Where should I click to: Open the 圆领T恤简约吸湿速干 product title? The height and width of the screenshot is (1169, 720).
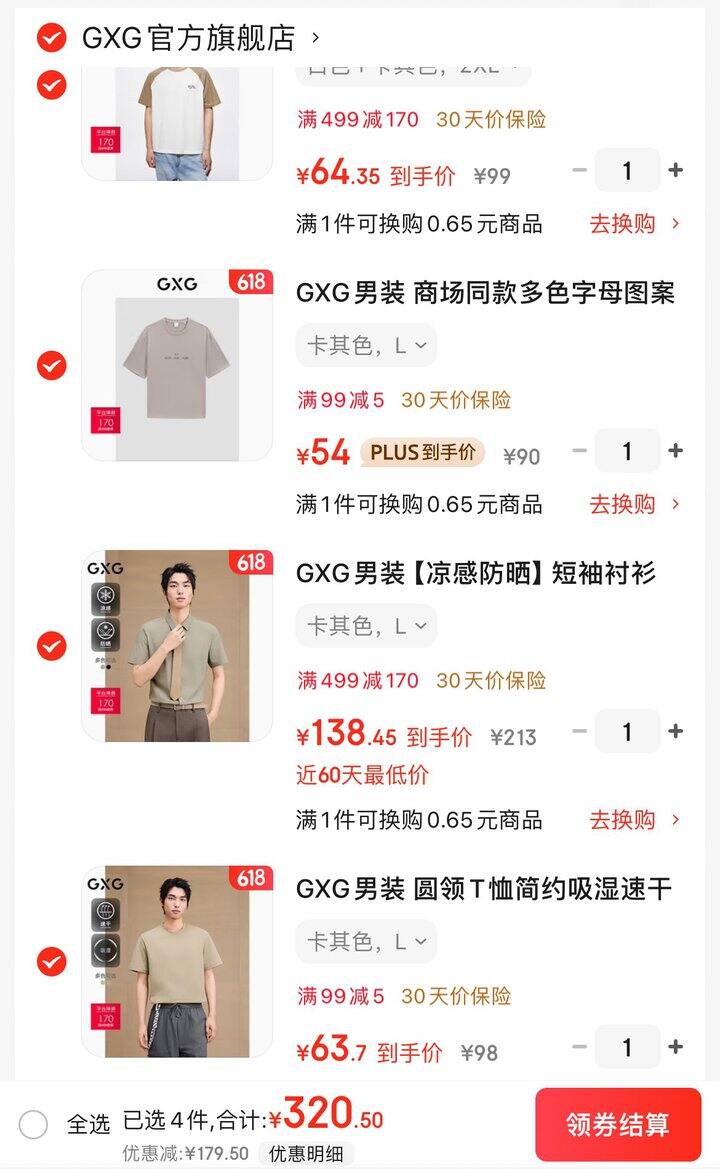(484, 889)
